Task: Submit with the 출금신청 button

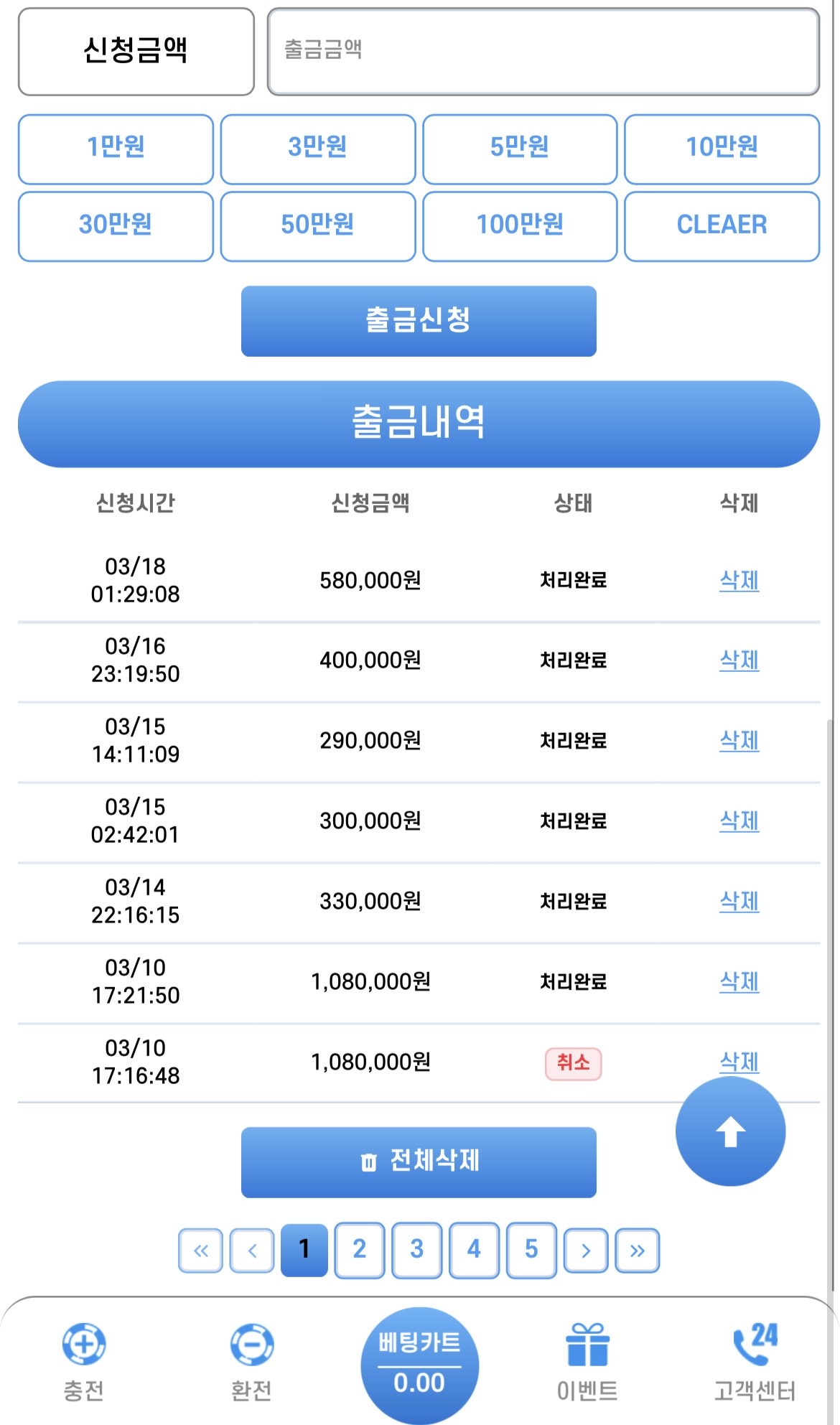Action: click(x=419, y=321)
